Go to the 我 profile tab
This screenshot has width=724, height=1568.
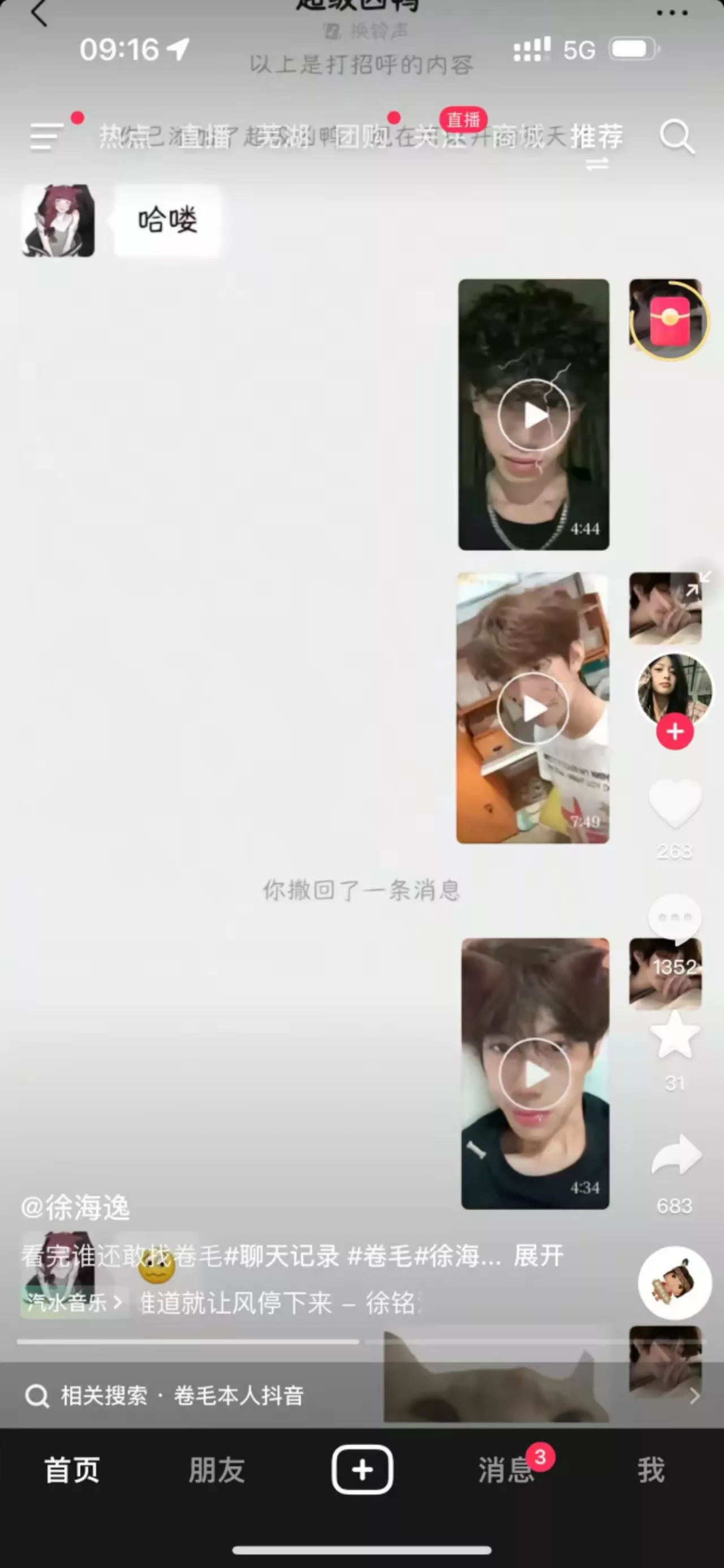[x=650, y=1471]
